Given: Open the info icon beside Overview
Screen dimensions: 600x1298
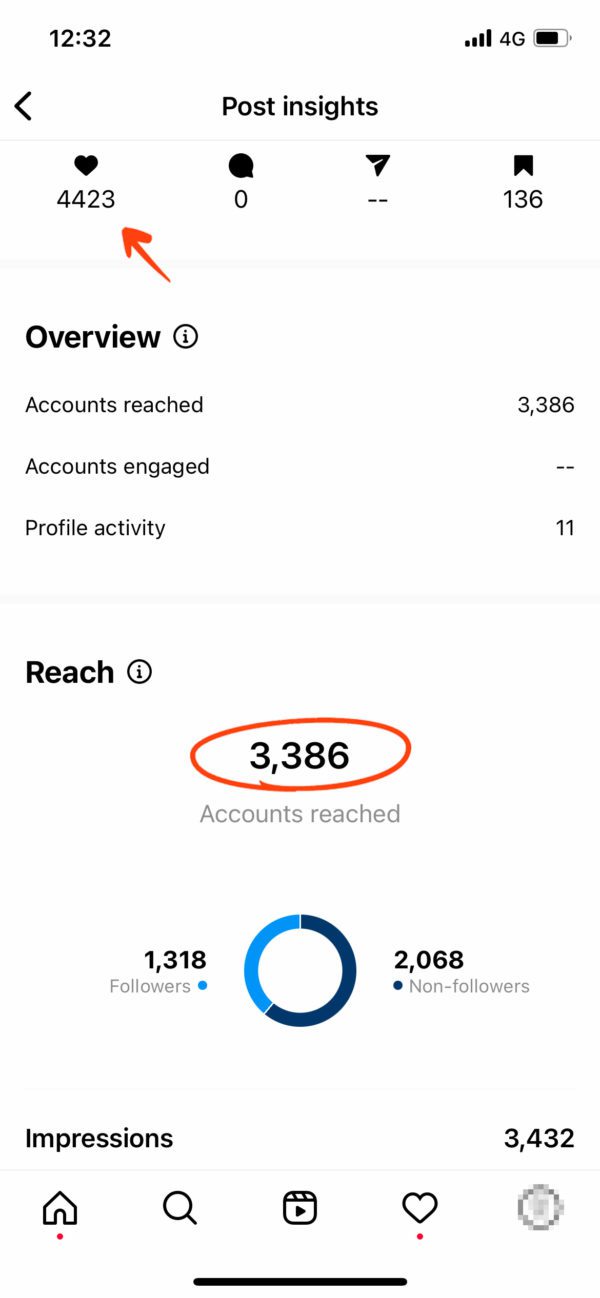Looking at the screenshot, I should pos(185,337).
